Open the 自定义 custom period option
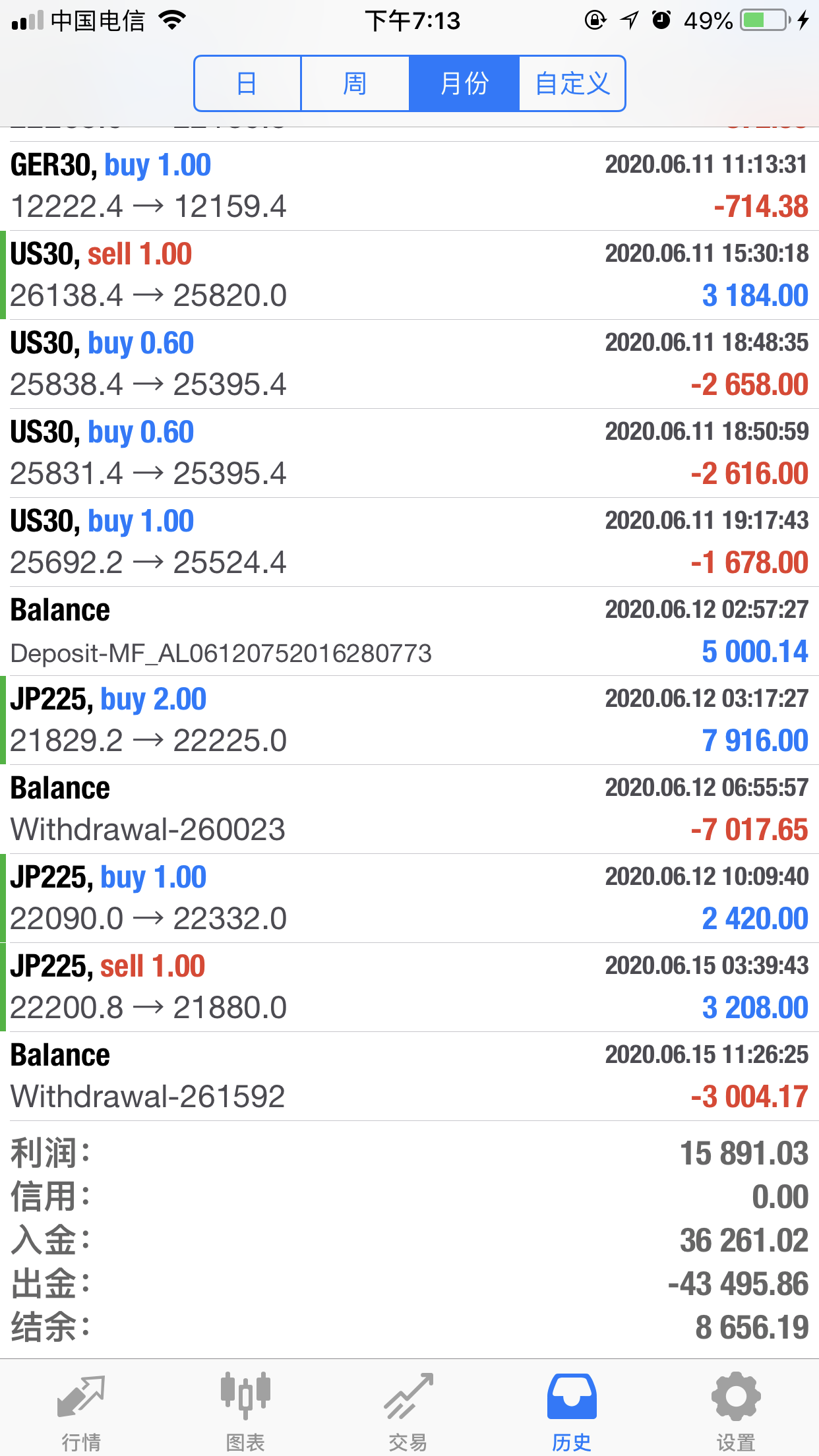Image resolution: width=819 pixels, height=1456 pixels. pyautogui.click(x=572, y=84)
